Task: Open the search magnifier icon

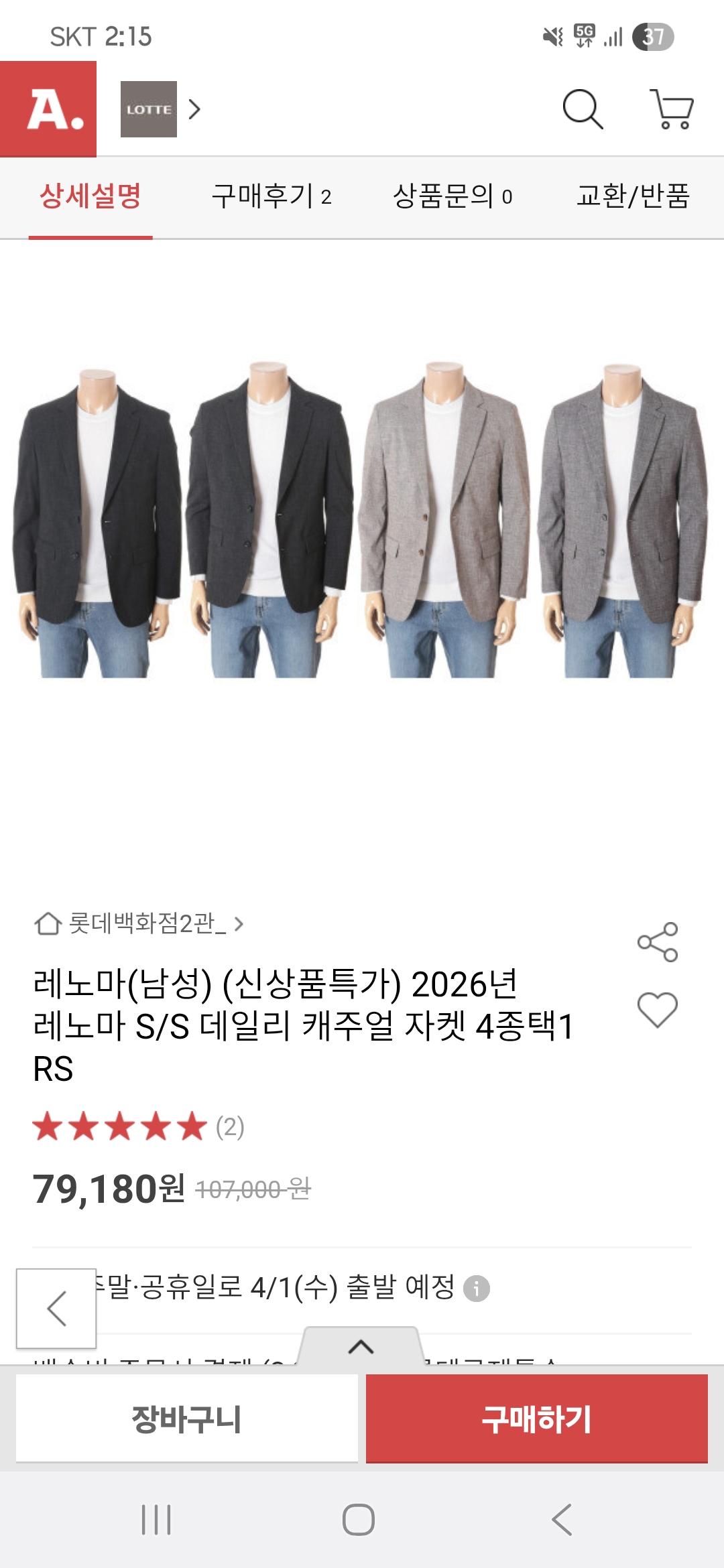Action: pyautogui.click(x=583, y=109)
